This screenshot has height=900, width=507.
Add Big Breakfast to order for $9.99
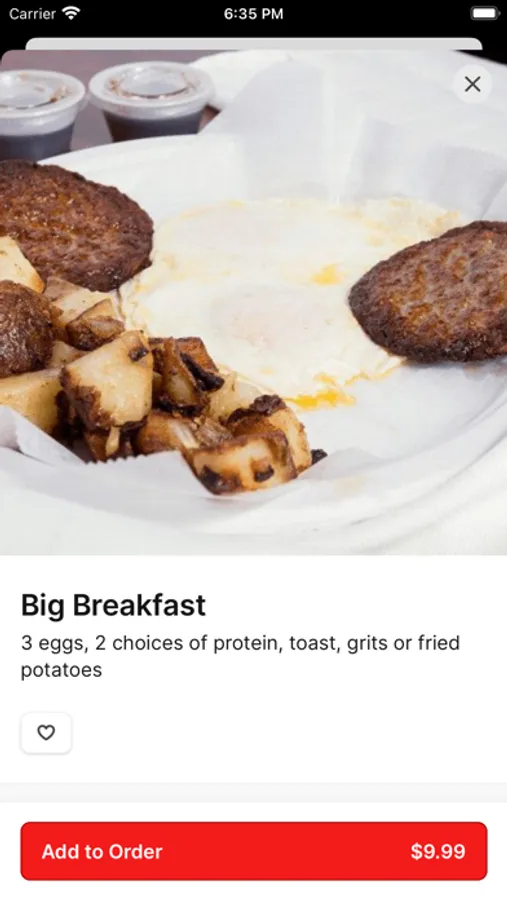pos(254,851)
